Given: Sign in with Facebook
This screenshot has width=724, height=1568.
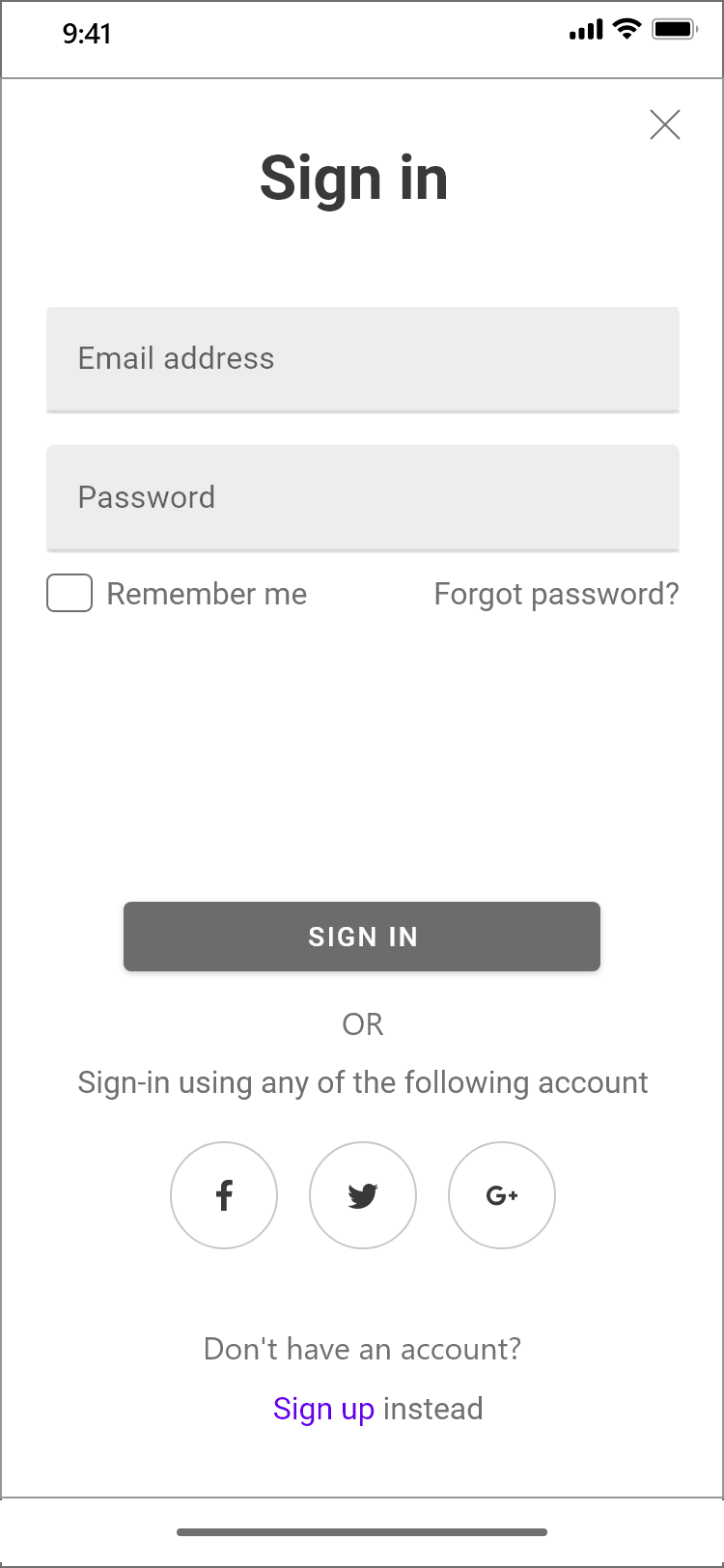Looking at the screenshot, I should click(x=224, y=1195).
